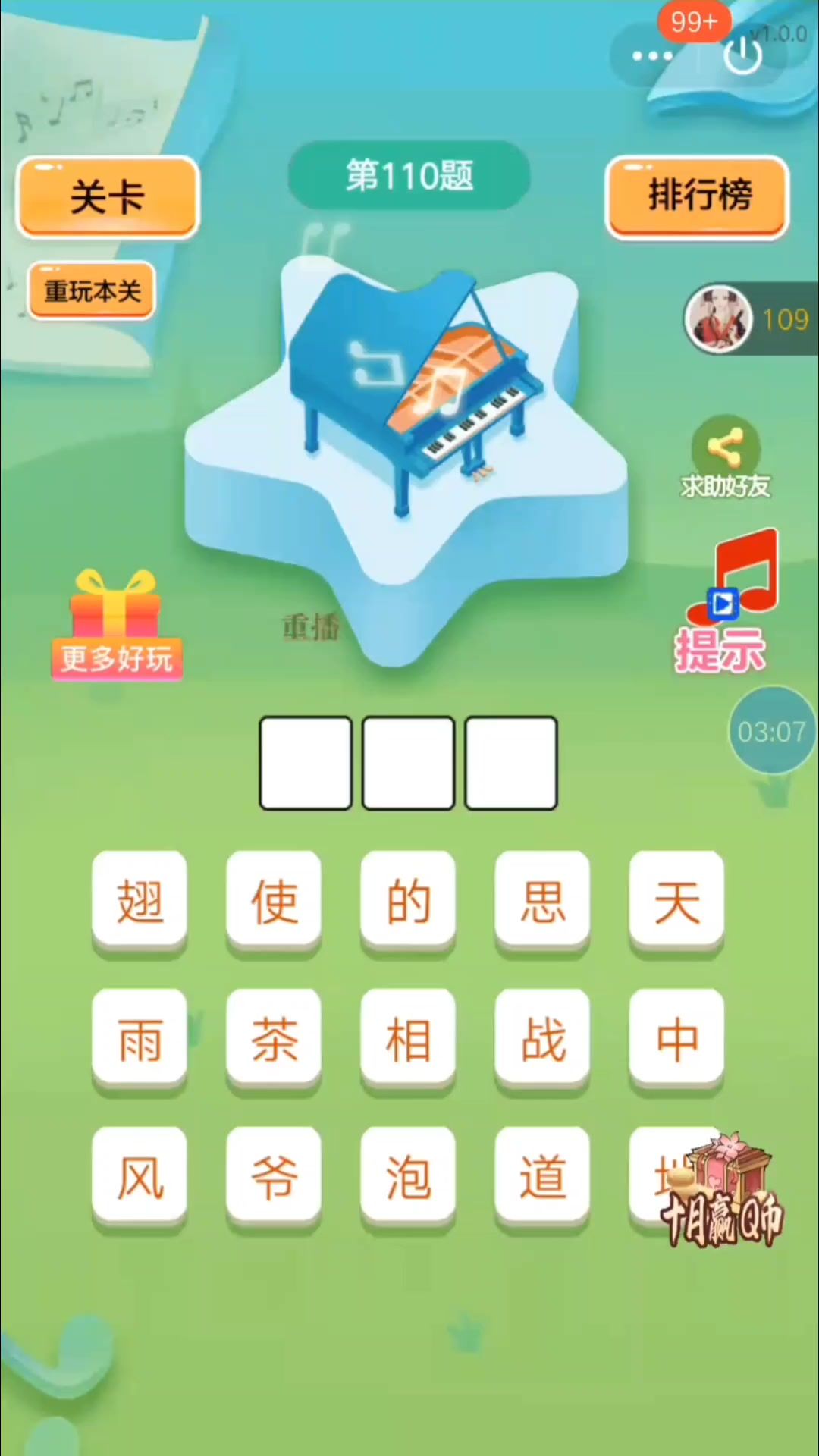Open the mini program more options menu
This screenshot has width=819, height=1456.
652,56
